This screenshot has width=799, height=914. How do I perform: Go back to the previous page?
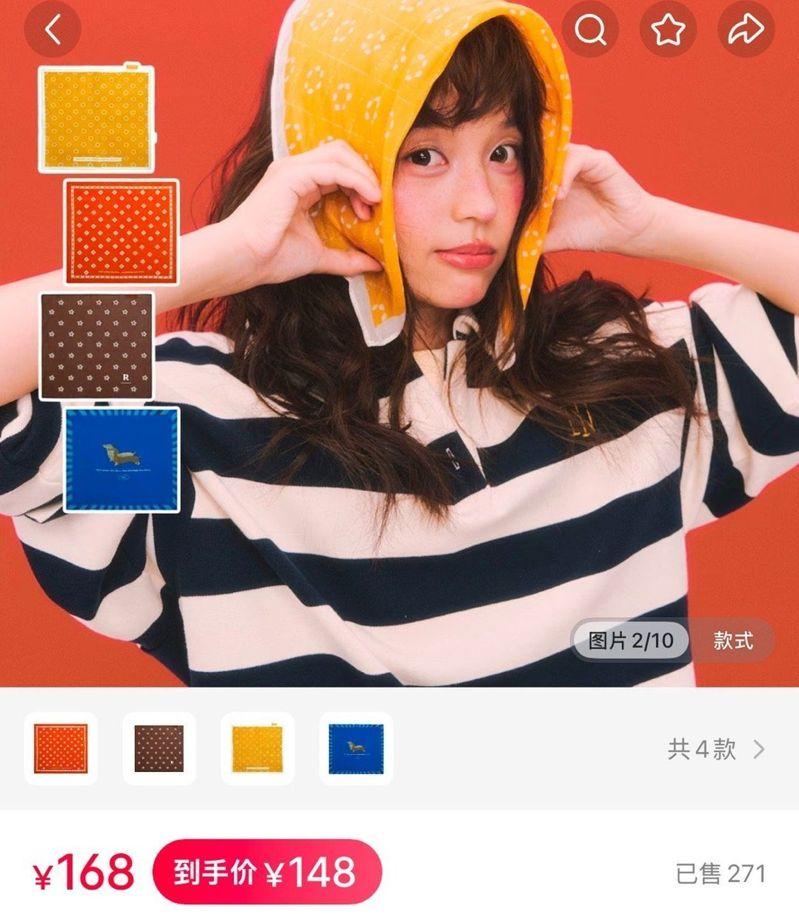tap(53, 31)
